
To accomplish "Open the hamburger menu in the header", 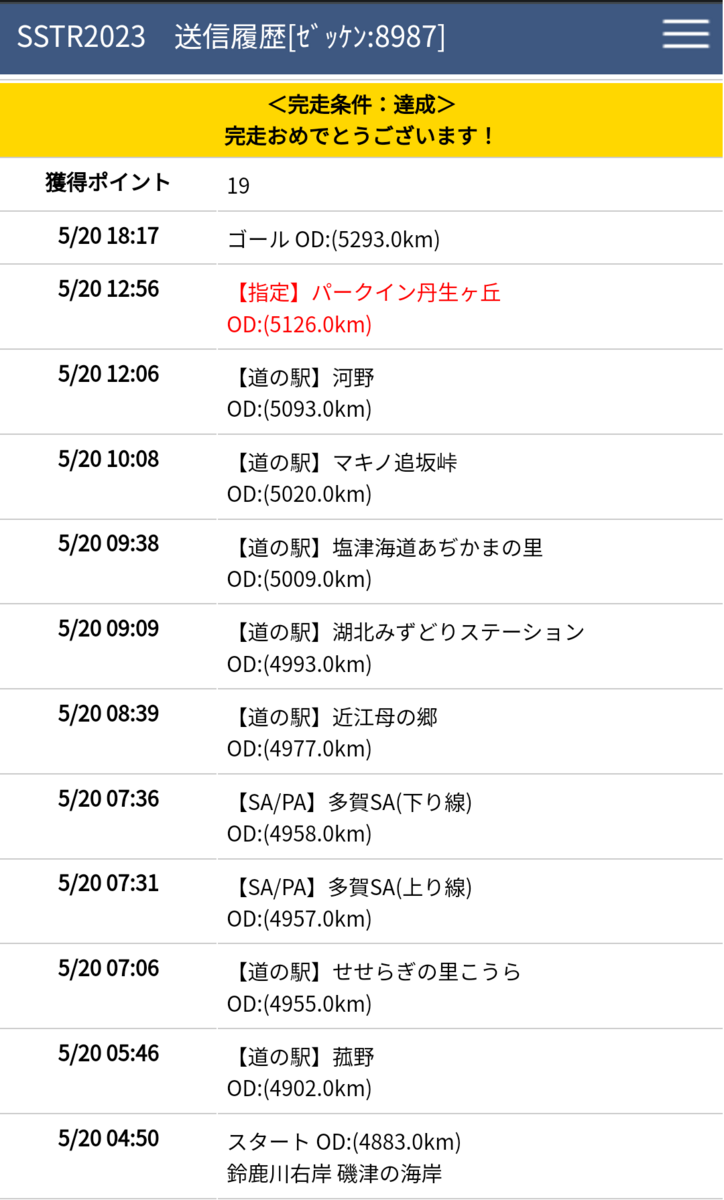I will 685,35.
